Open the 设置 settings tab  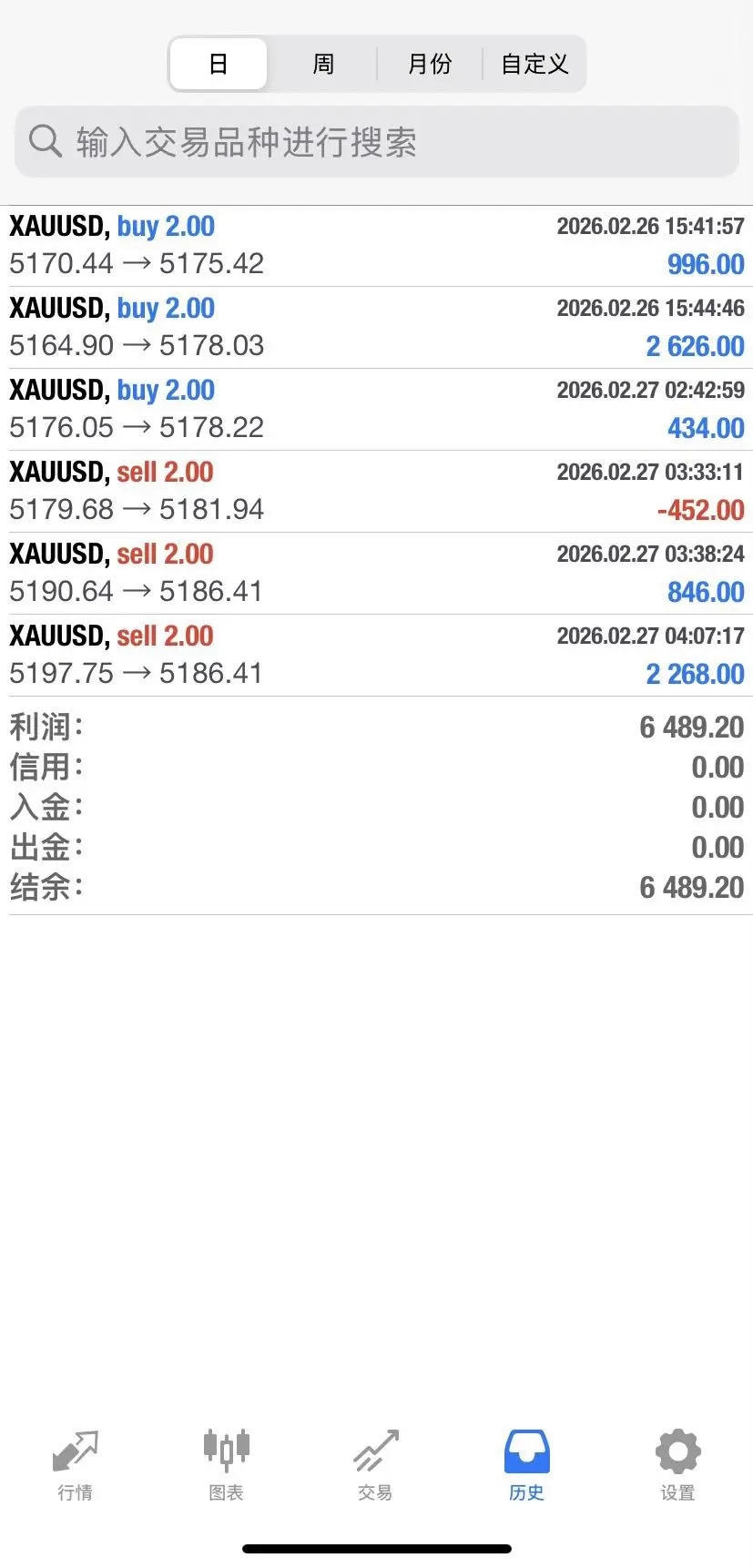[x=677, y=1464]
